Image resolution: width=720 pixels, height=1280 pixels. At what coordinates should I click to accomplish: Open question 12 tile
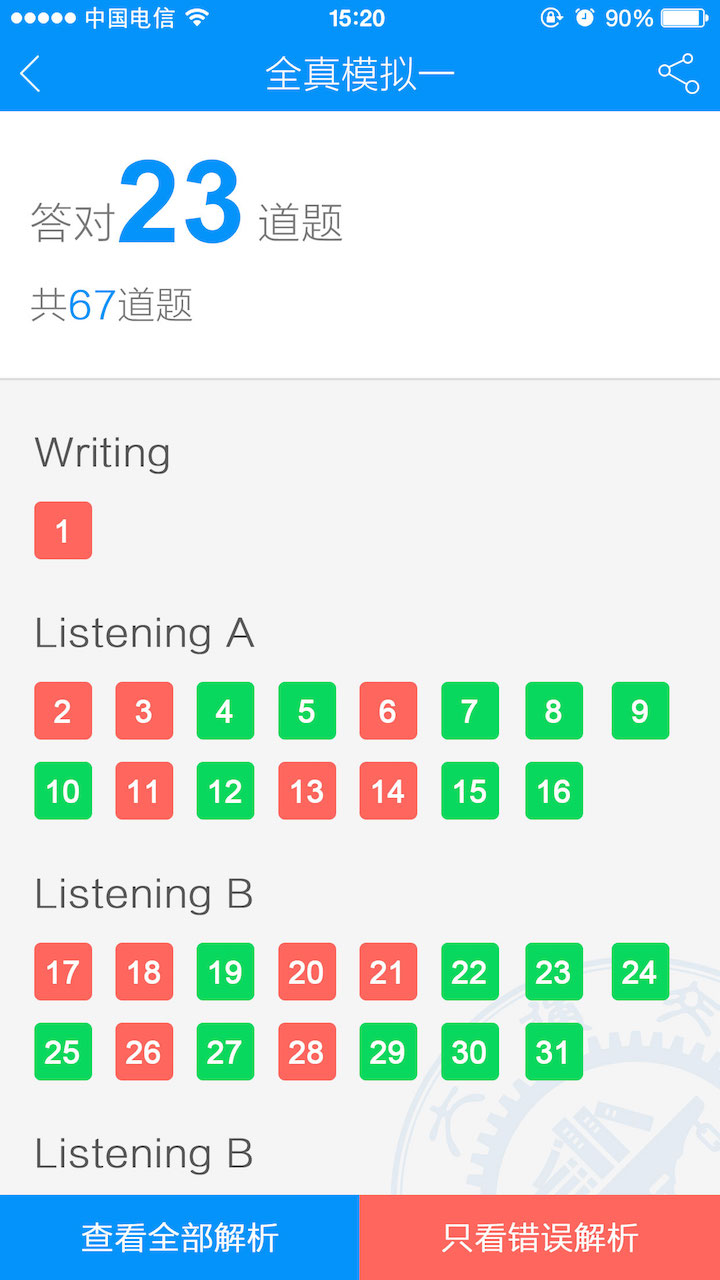tap(225, 791)
